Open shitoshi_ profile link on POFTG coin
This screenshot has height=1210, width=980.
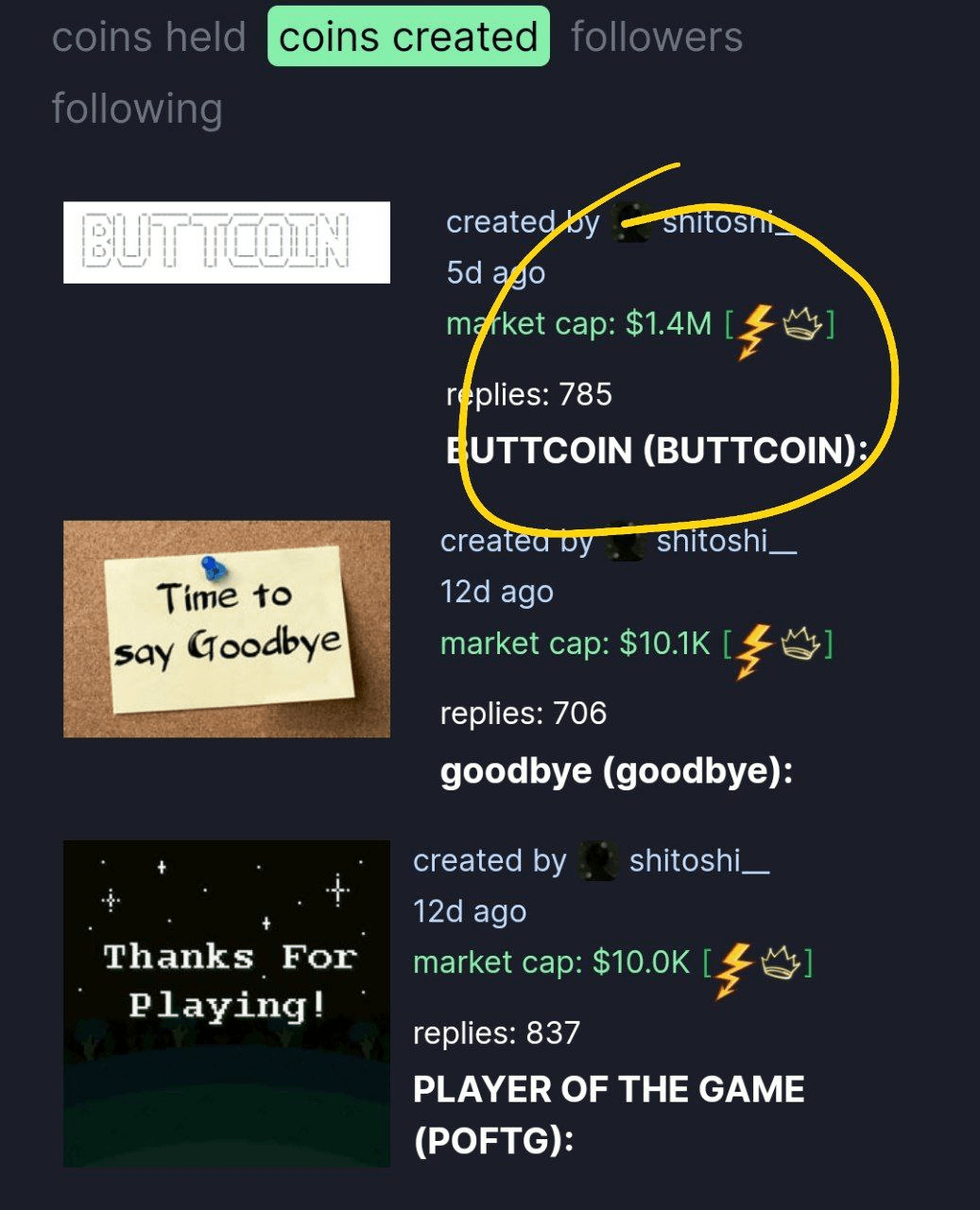pos(698,861)
